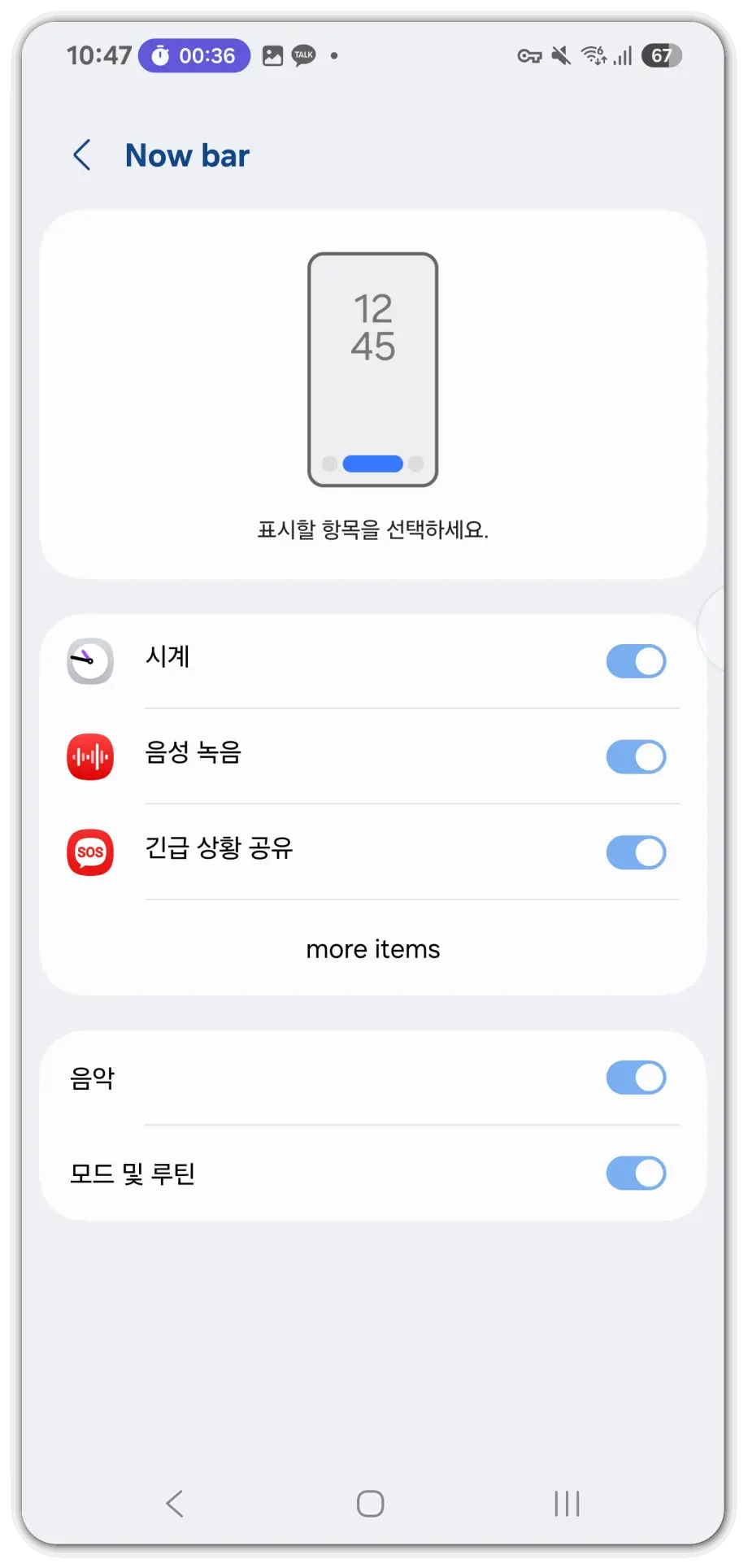Image resolution: width=748 pixels, height=1568 pixels.
Task: Open recent apps from the navigation bar
Action: pos(566,1503)
